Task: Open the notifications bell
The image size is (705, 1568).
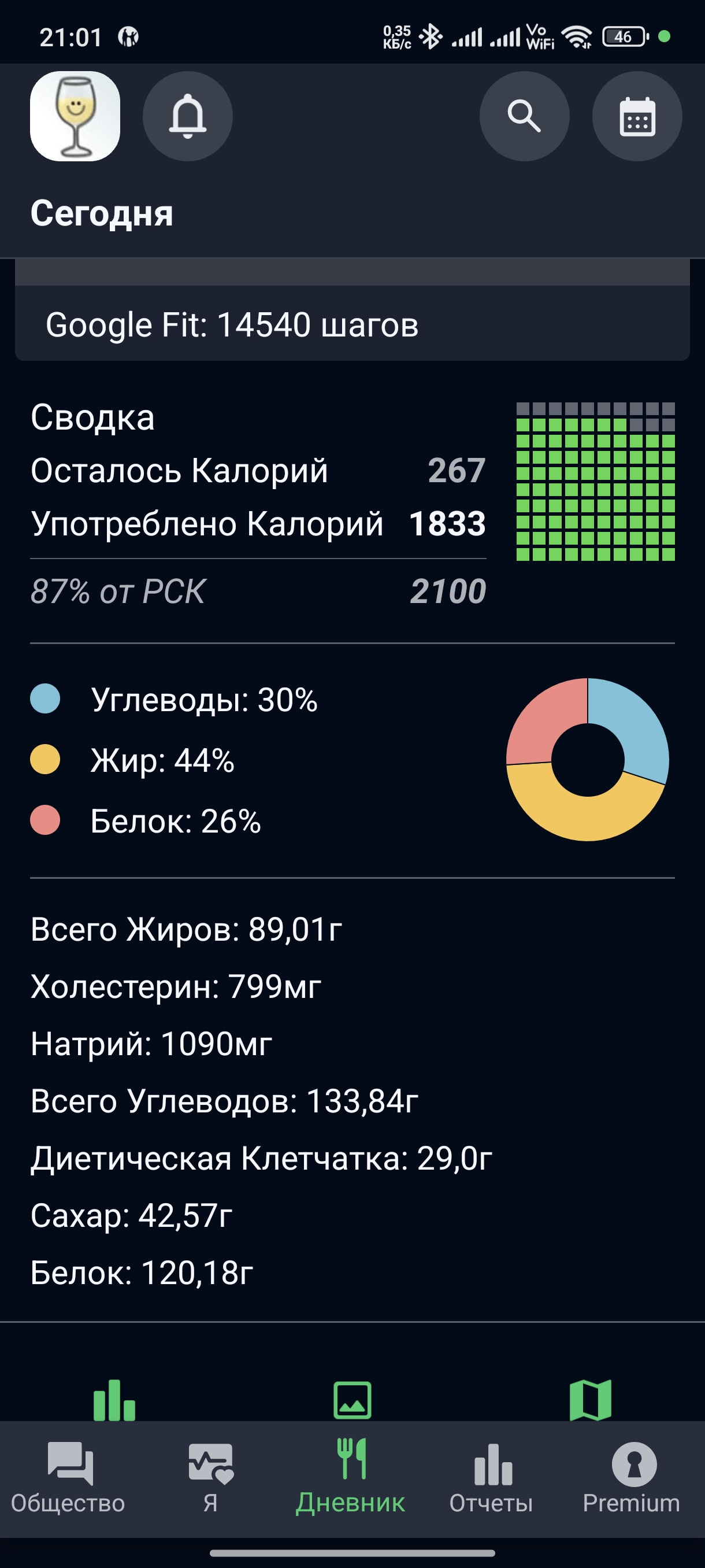Action: coord(187,116)
